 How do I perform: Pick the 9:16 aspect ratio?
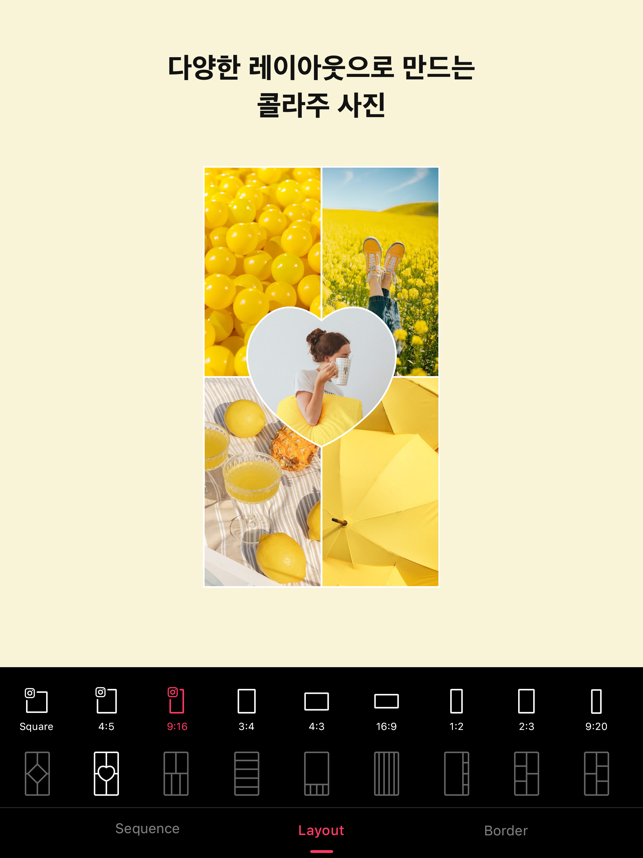(176, 708)
